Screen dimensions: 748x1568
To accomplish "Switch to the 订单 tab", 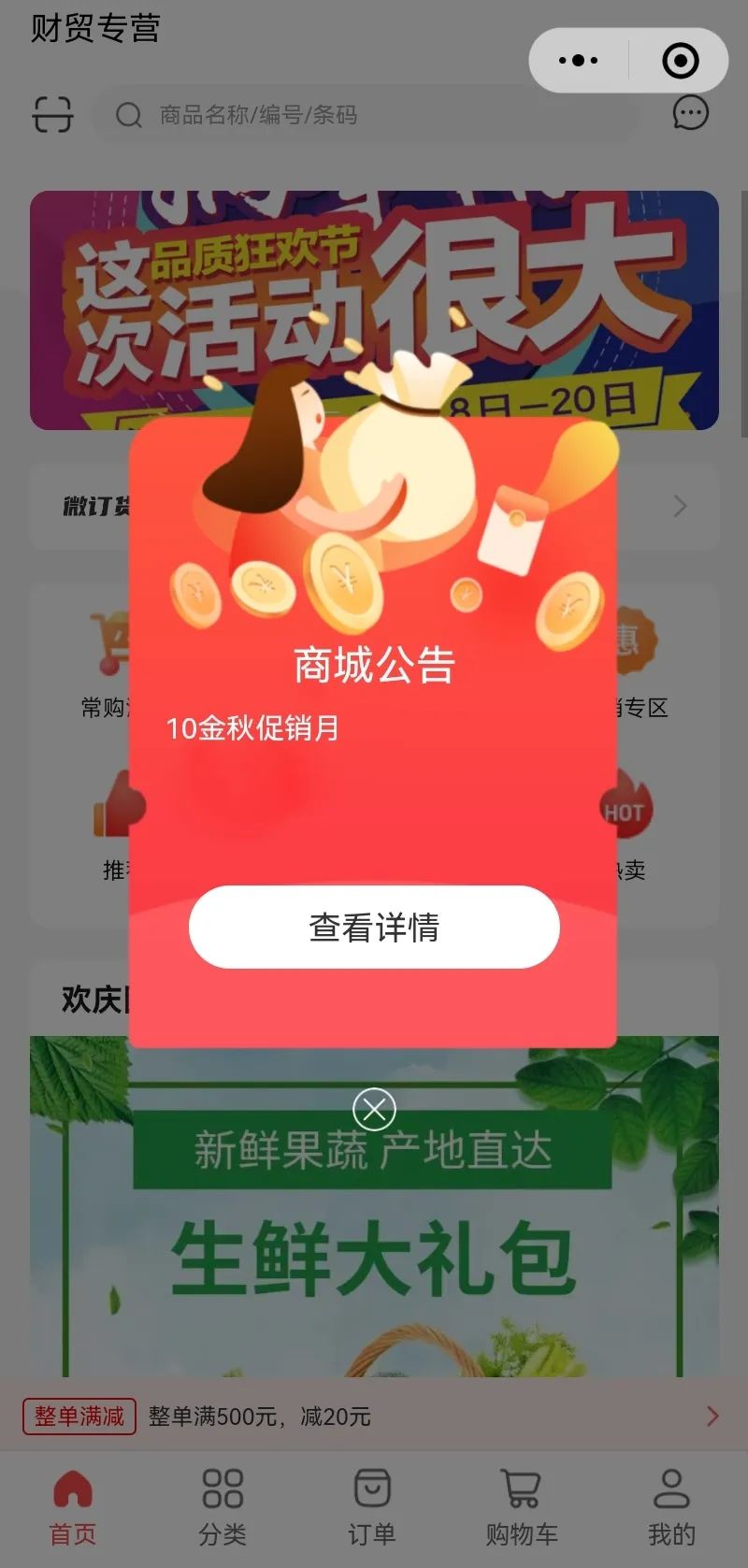I will 372,1505.
